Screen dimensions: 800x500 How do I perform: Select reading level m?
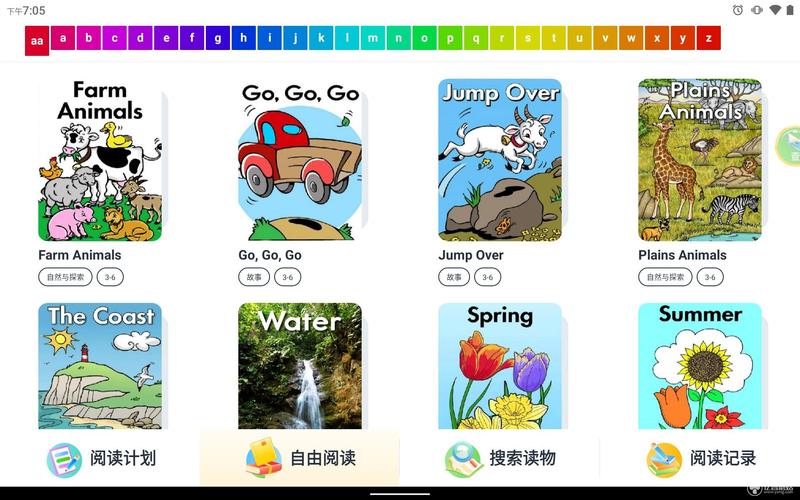click(373, 39)
